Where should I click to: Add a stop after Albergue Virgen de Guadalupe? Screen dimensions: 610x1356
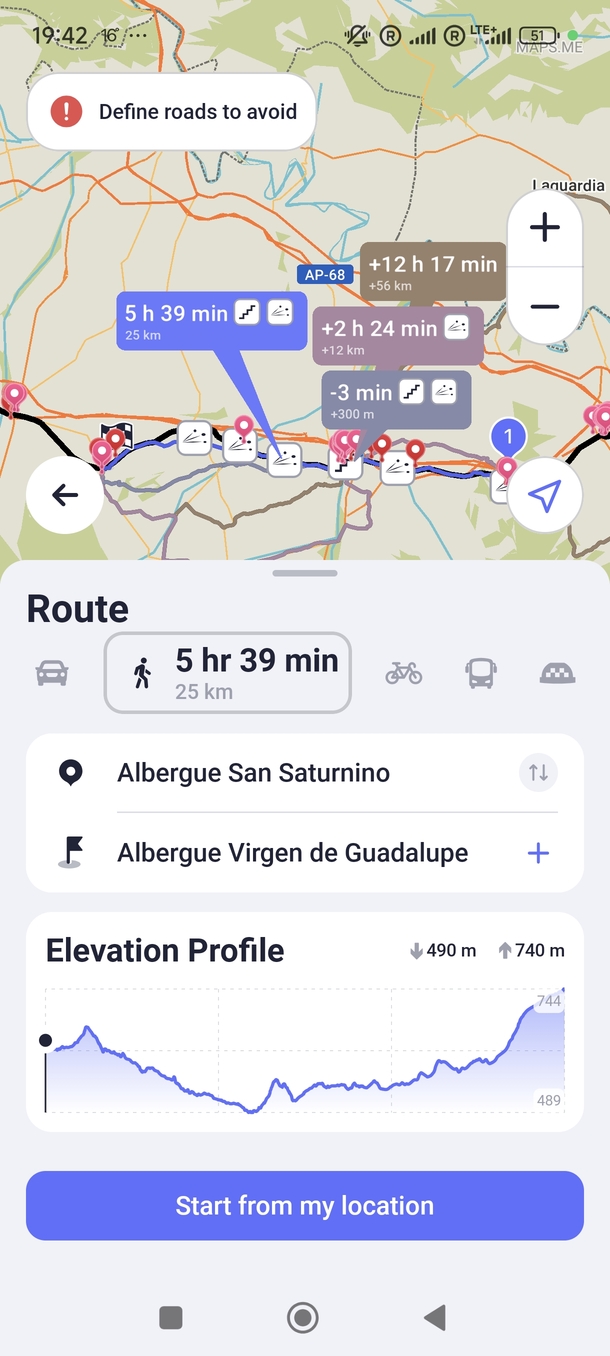point(538,853)
